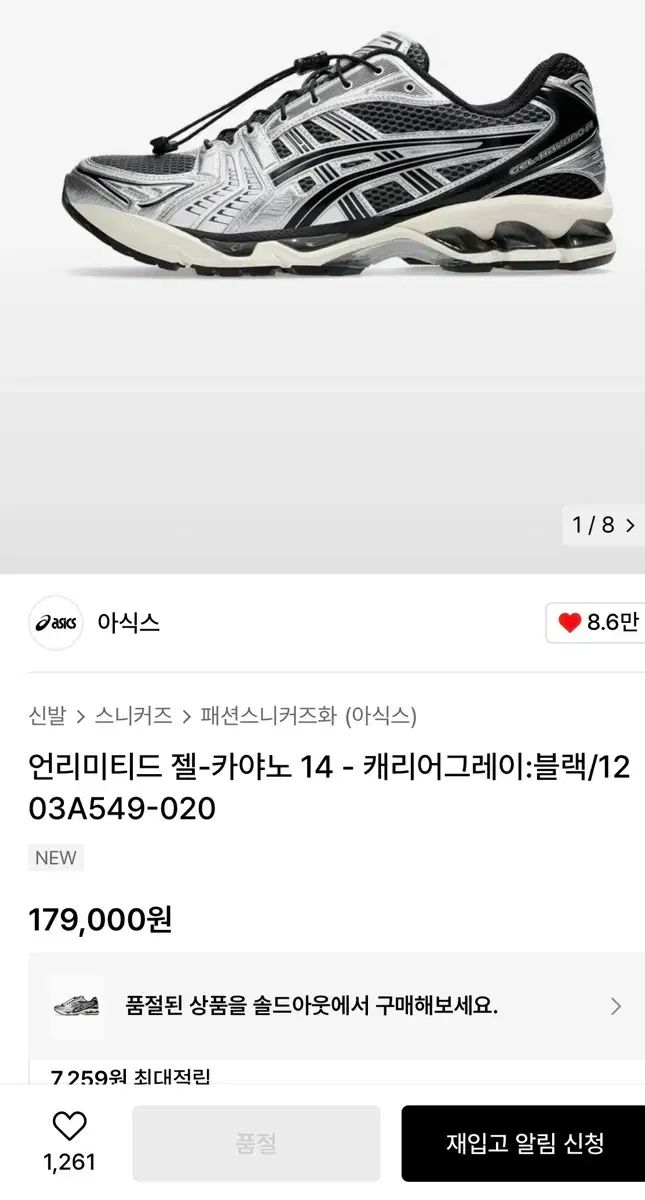
Task: Tap 재입고 알림 신청 button
Action: [x=524, y=1143]
